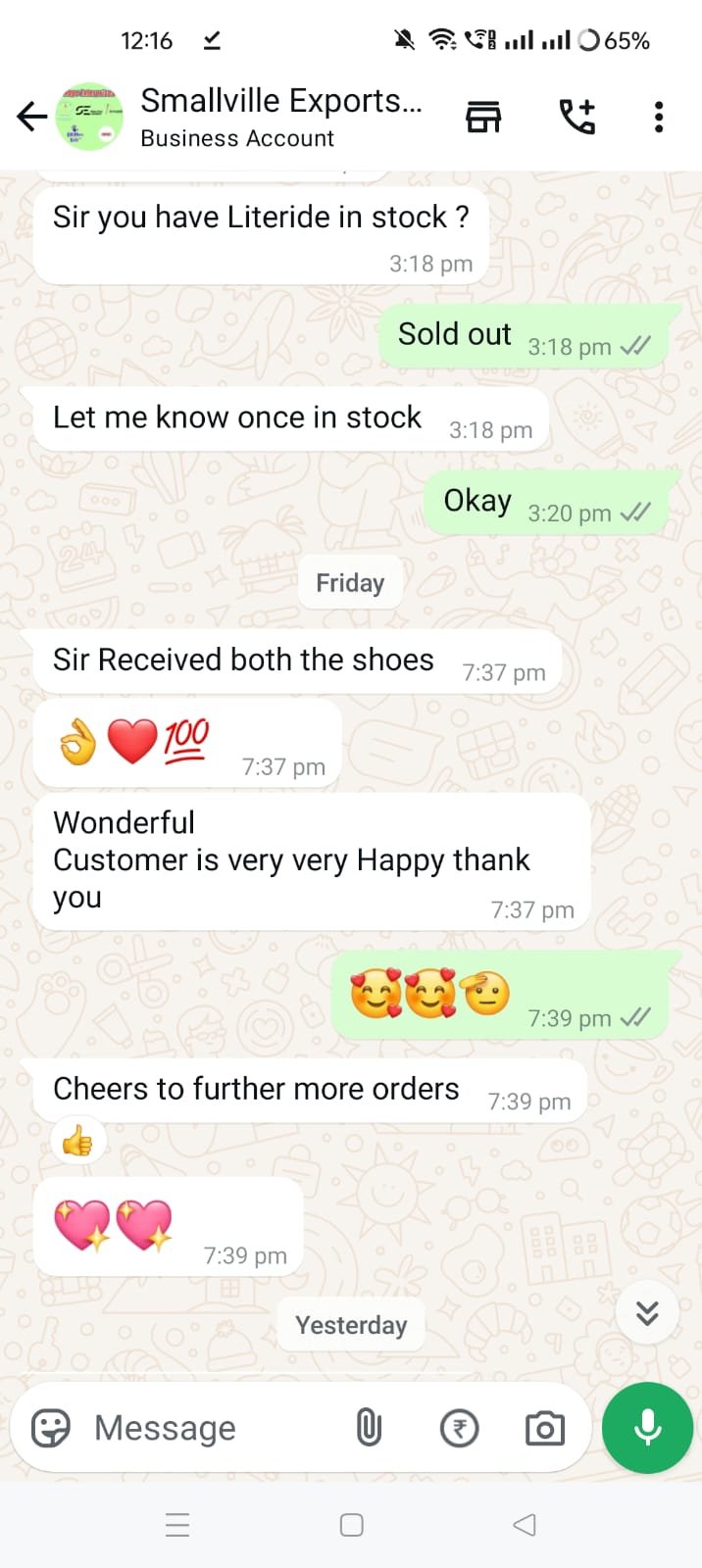The width and height of the screenshot is (702, 1568).
Task: Tap the system back navigation button
Action: [x=525, y=1525]
